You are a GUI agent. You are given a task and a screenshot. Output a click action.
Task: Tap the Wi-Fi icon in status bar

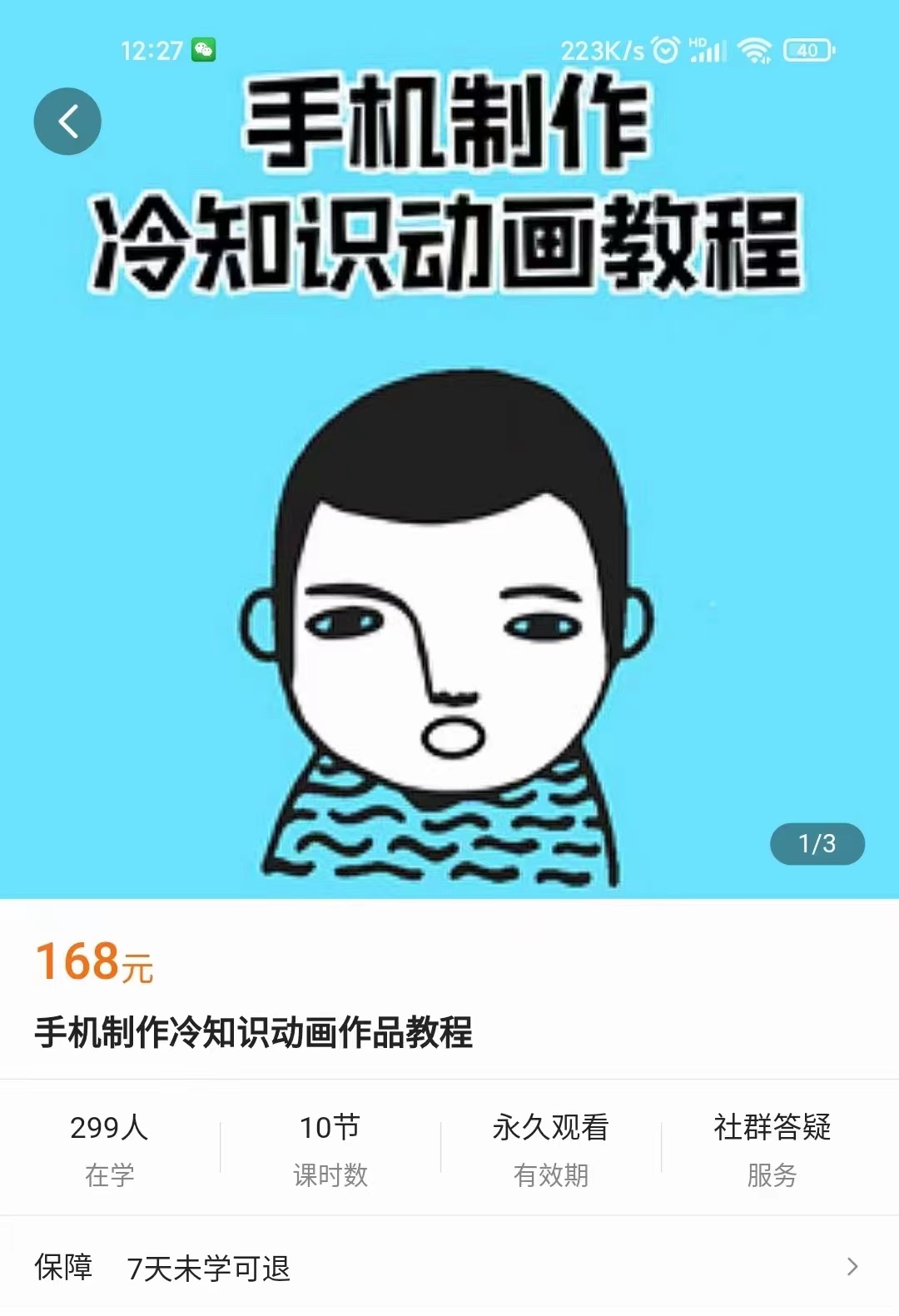click(754, 50)
